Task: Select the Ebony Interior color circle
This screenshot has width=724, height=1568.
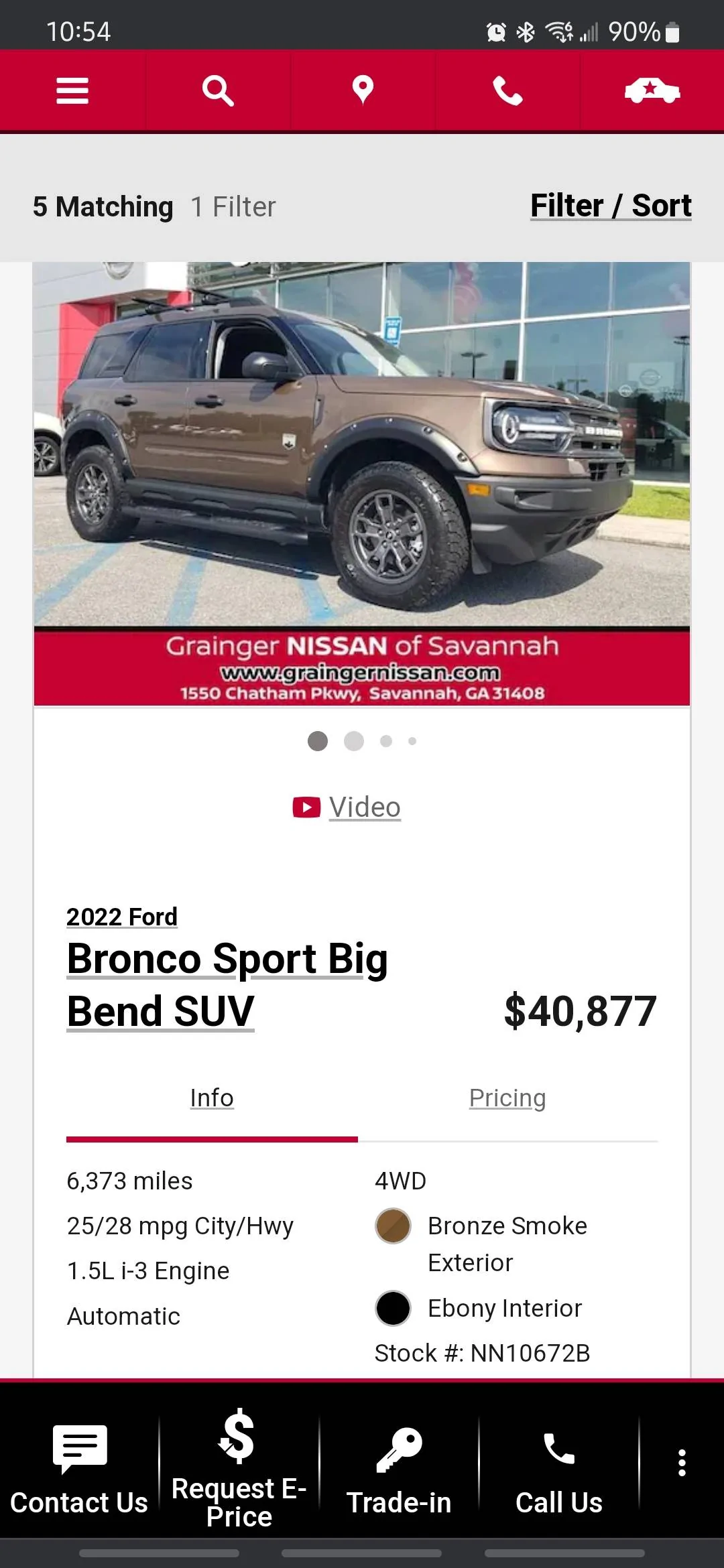Action: (393, 1308)
